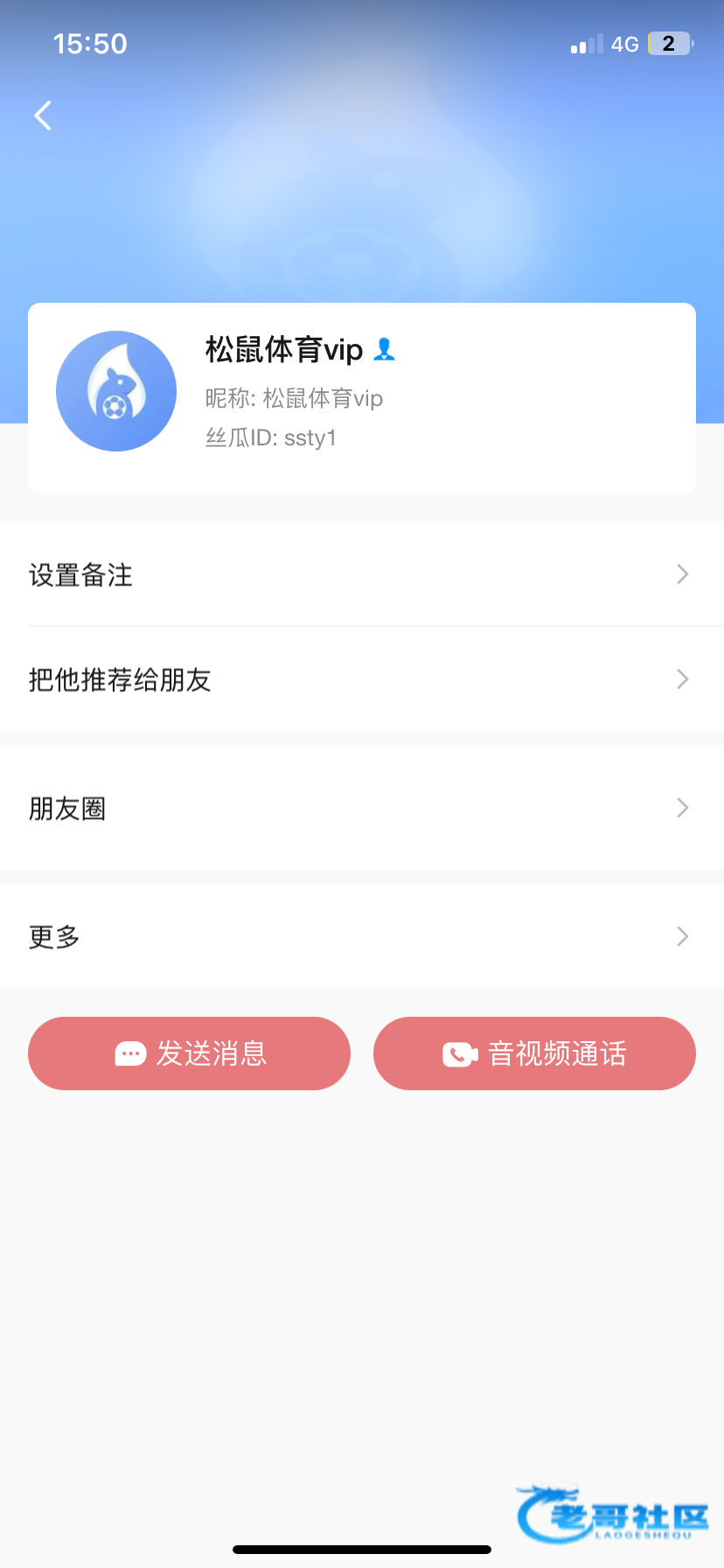Open 朋友圈 of this contact
Screen dimensions: 724x1568
coord(362,808)
